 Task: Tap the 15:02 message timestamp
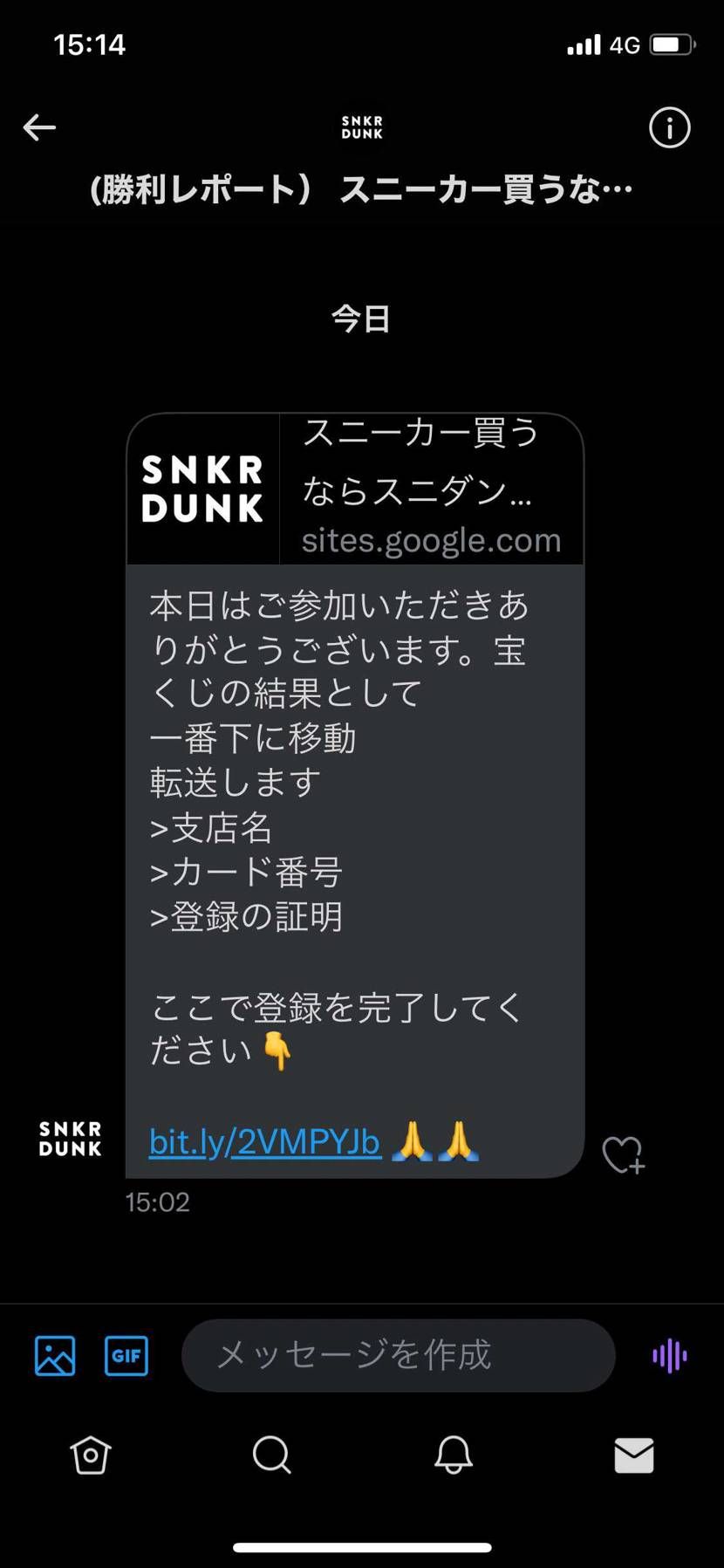pos(160,1202)
